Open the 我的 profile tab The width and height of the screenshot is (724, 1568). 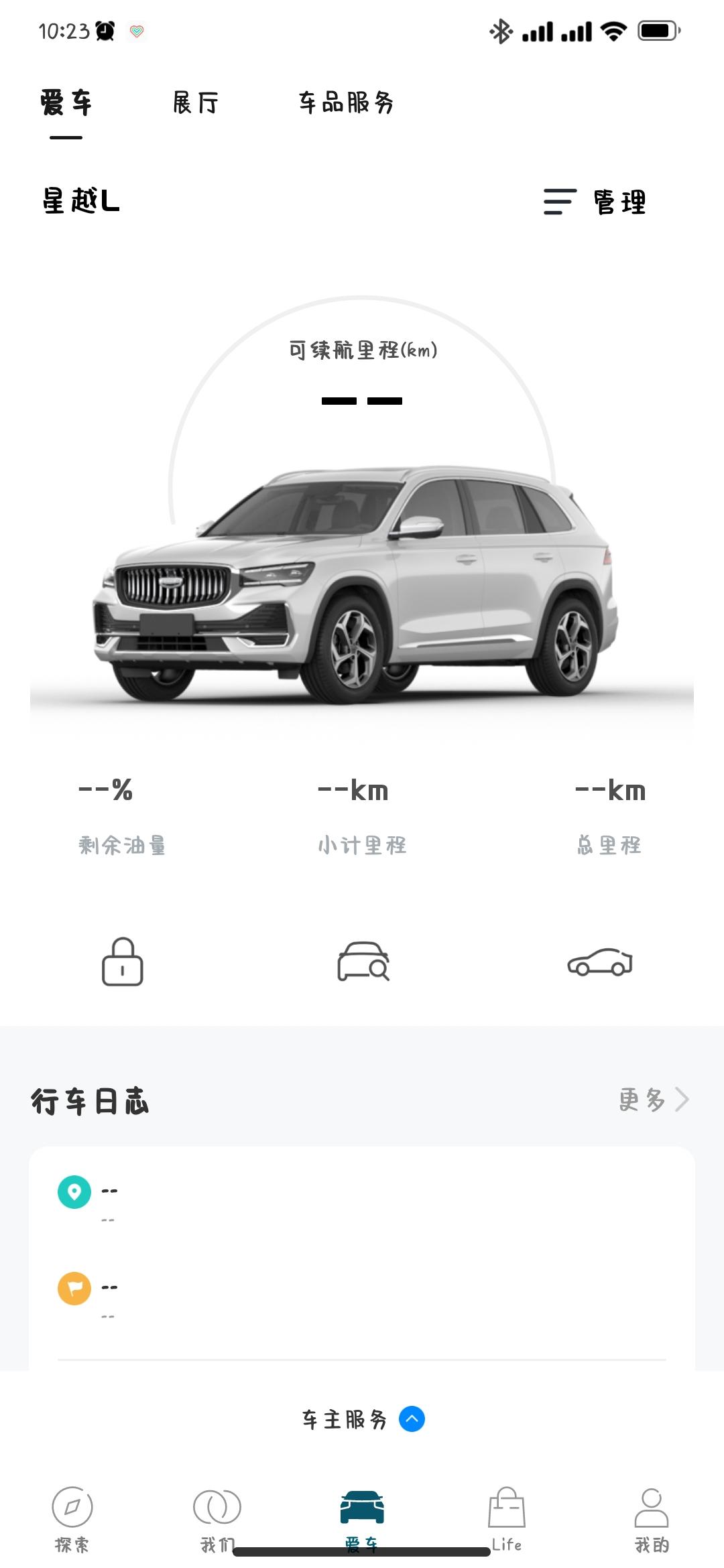point(652,1520)
